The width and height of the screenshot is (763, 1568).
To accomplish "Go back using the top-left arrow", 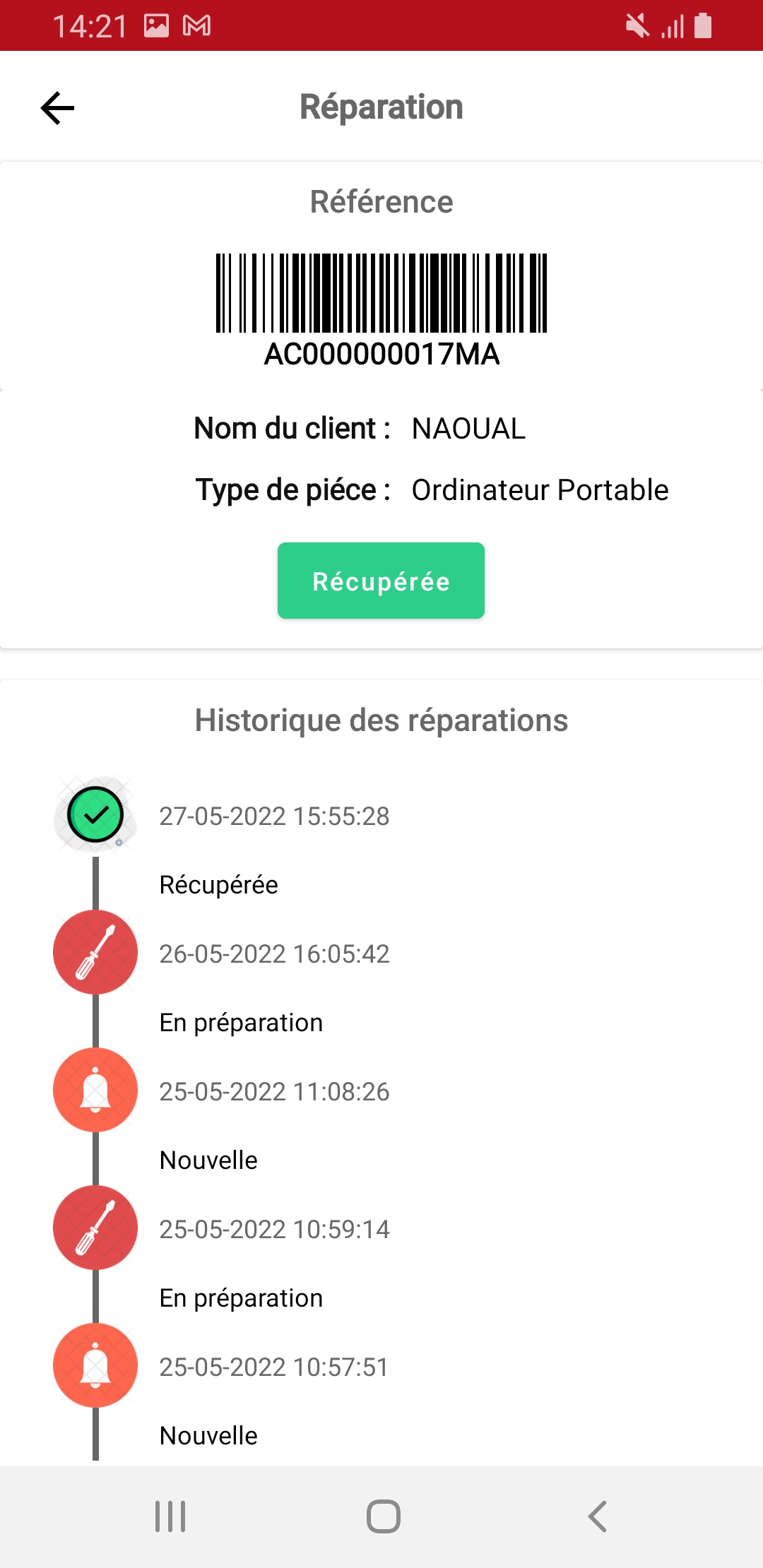I will pyautogui.click(x=58, y=108).
